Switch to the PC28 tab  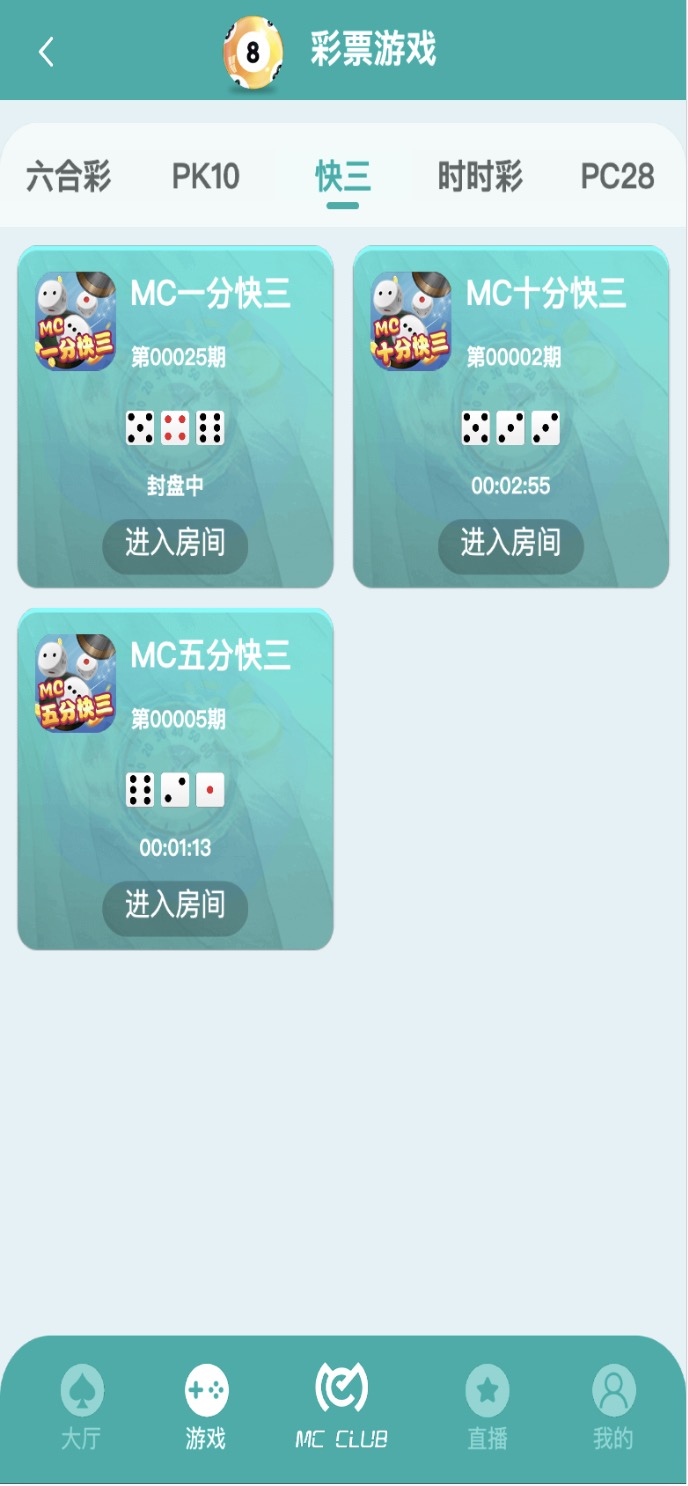[617, 177]
